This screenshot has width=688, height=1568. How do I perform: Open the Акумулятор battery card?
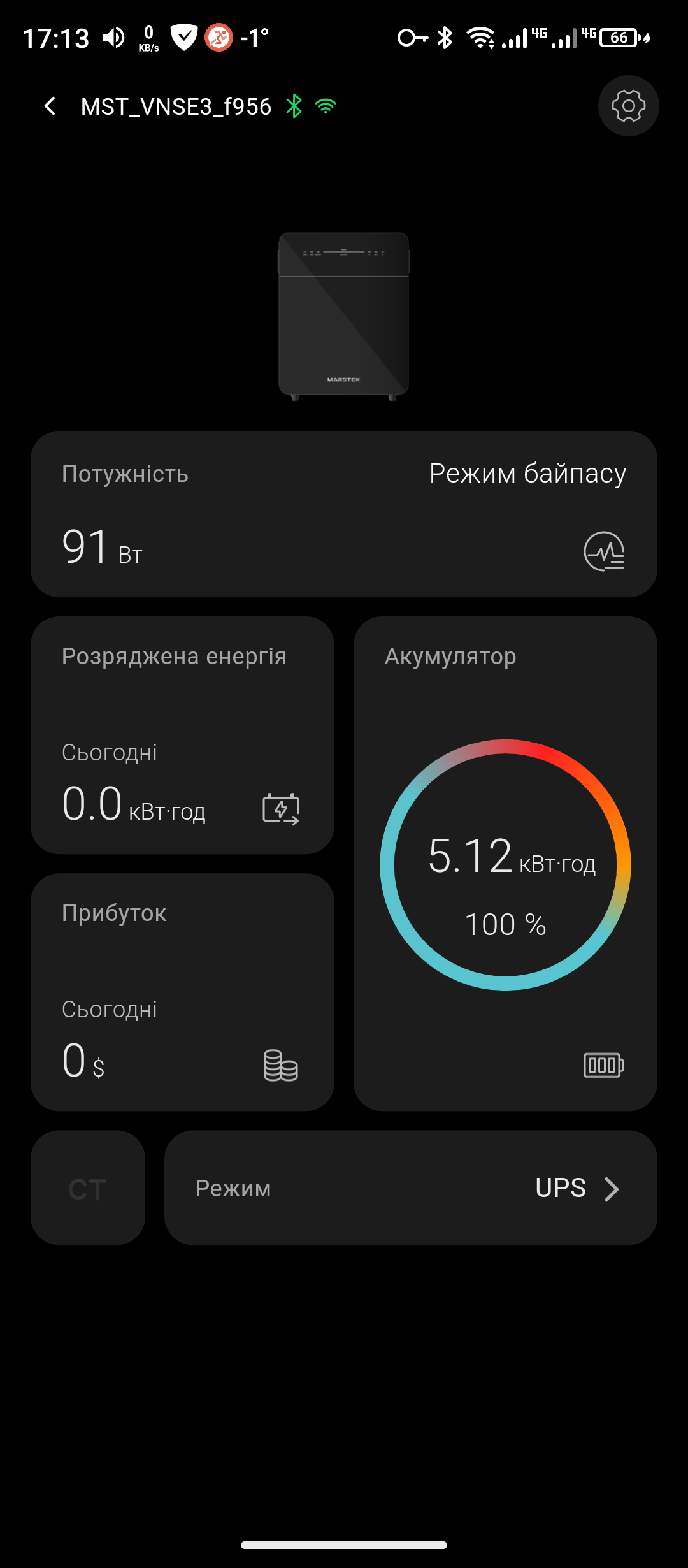[505, 864]
